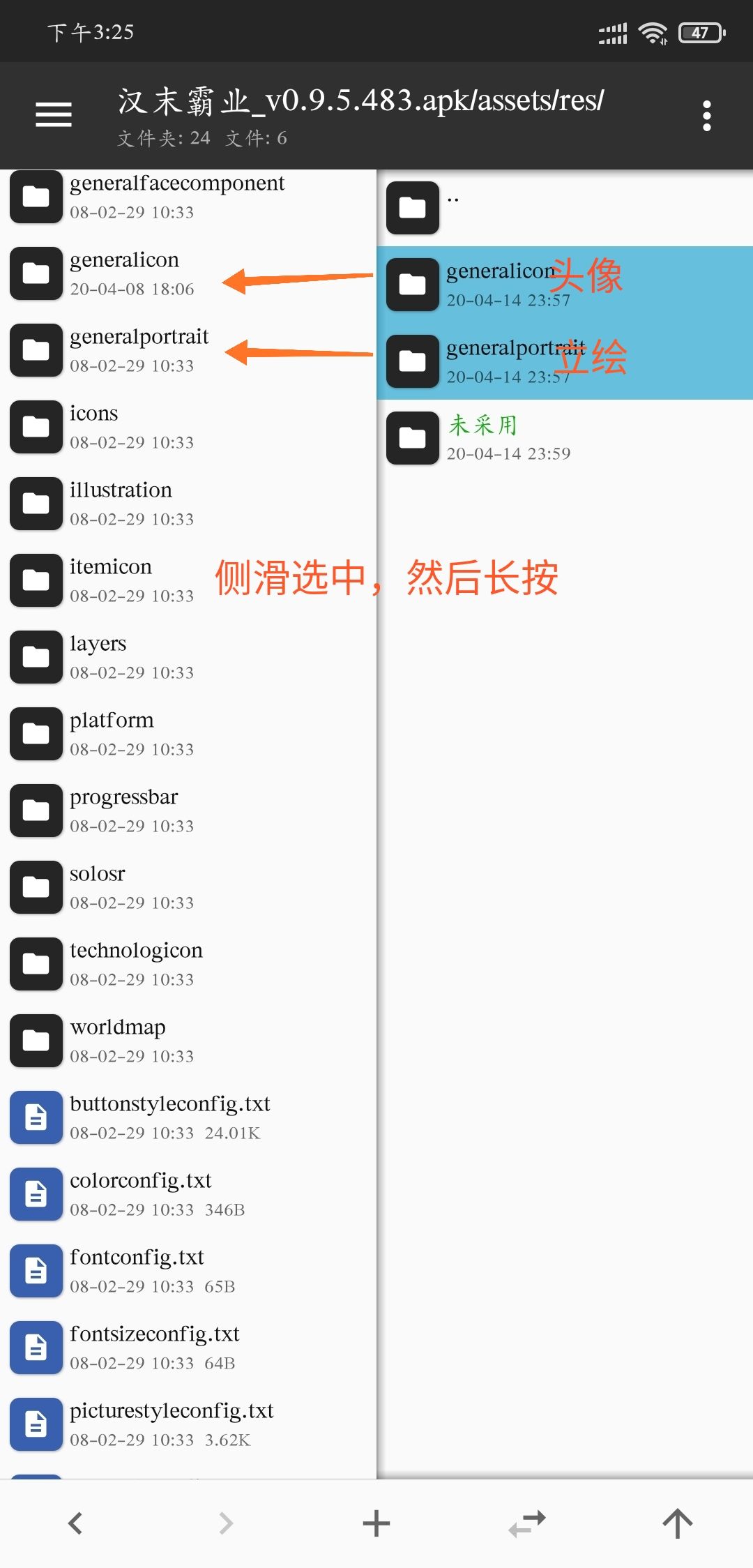Screen dimensions: 753x1568
Task: Tap the forward arrow at the bottom toolbar
Action: pyautogui.click(x=225, y=1523)
